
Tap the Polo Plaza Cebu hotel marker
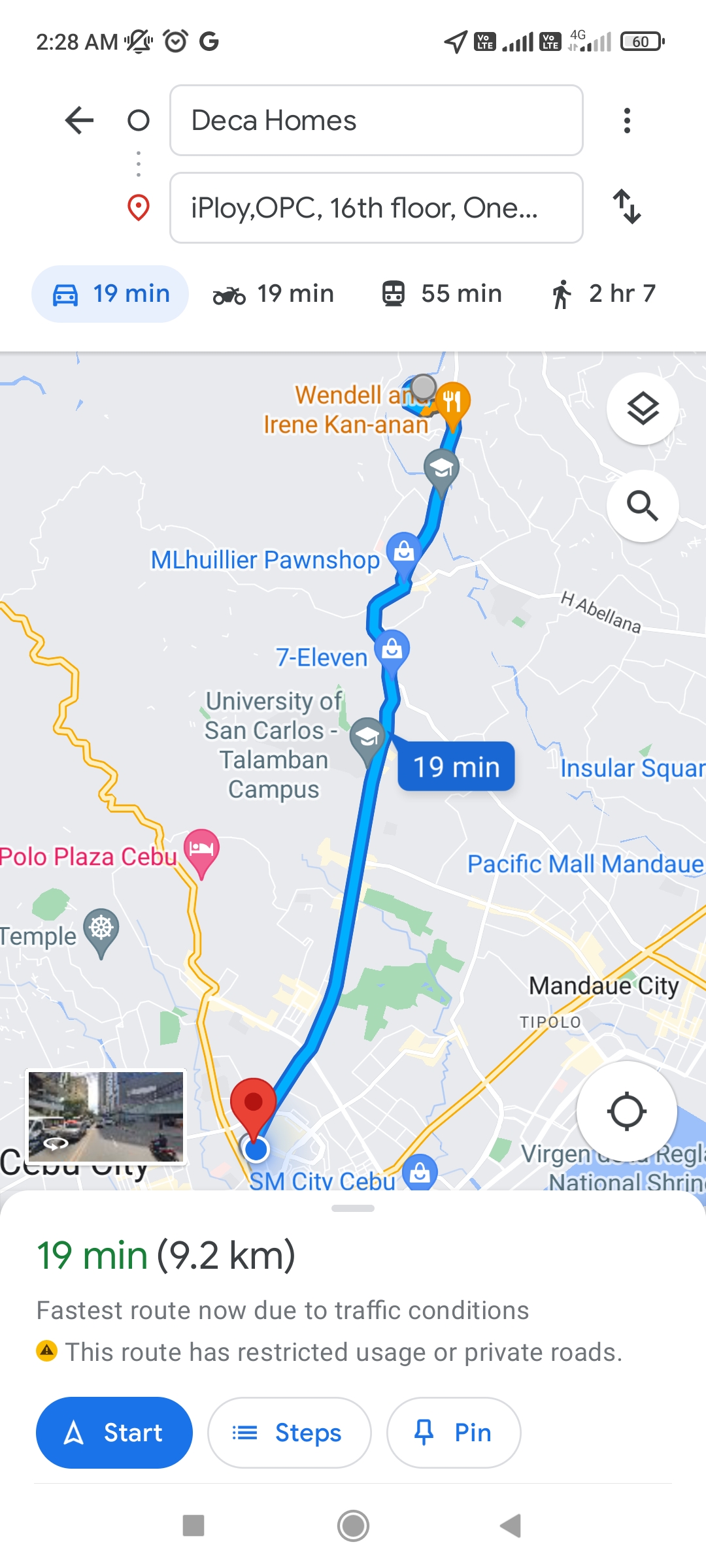(x=201, y=849)
